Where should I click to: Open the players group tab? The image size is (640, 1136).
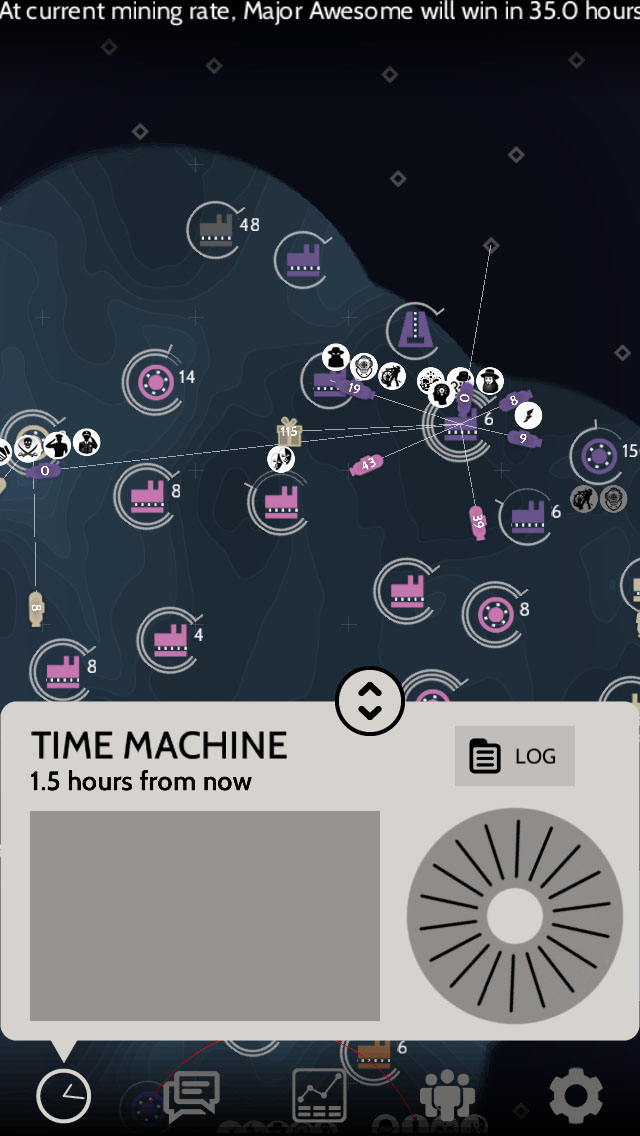[447, 1096]
